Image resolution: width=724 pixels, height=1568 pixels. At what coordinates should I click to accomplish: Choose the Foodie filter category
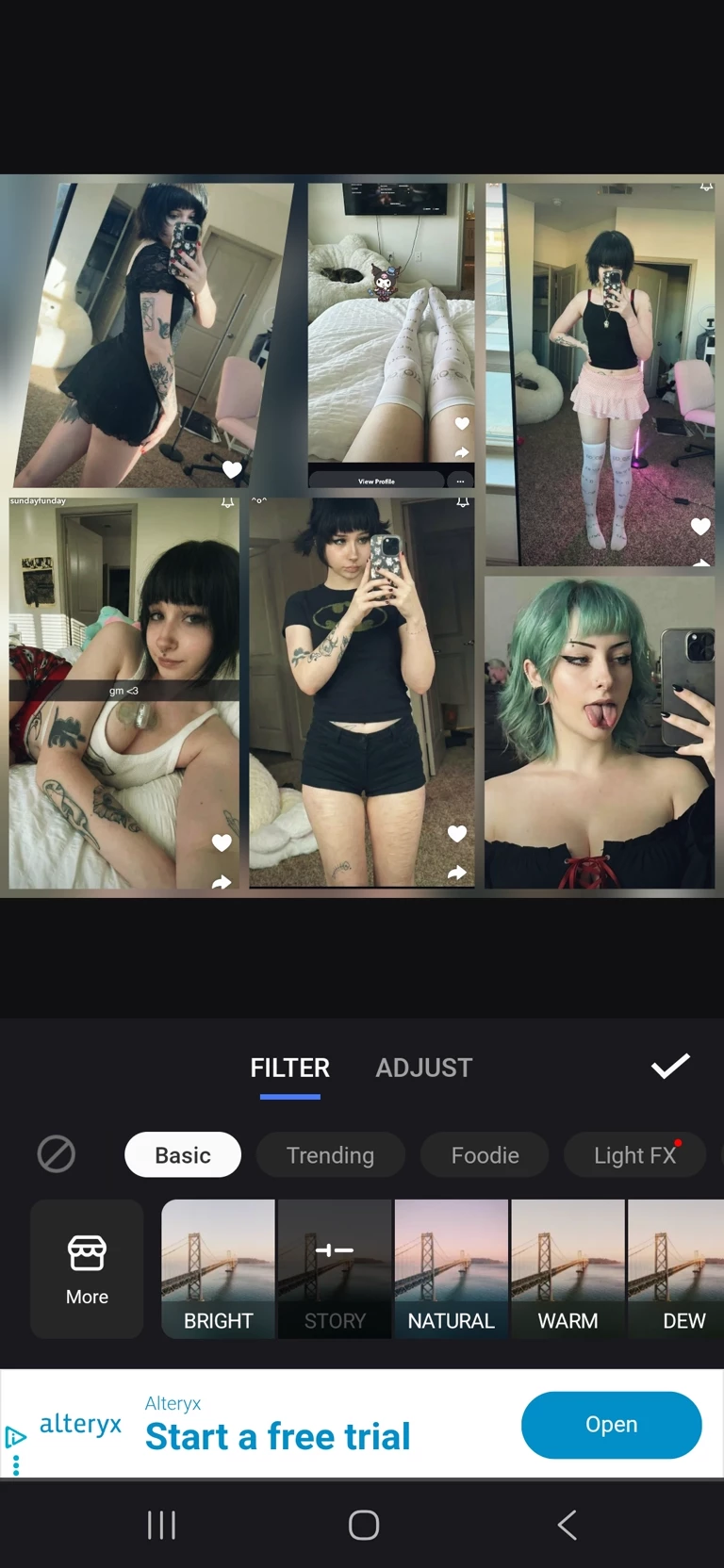click(x=485, y=1155)
